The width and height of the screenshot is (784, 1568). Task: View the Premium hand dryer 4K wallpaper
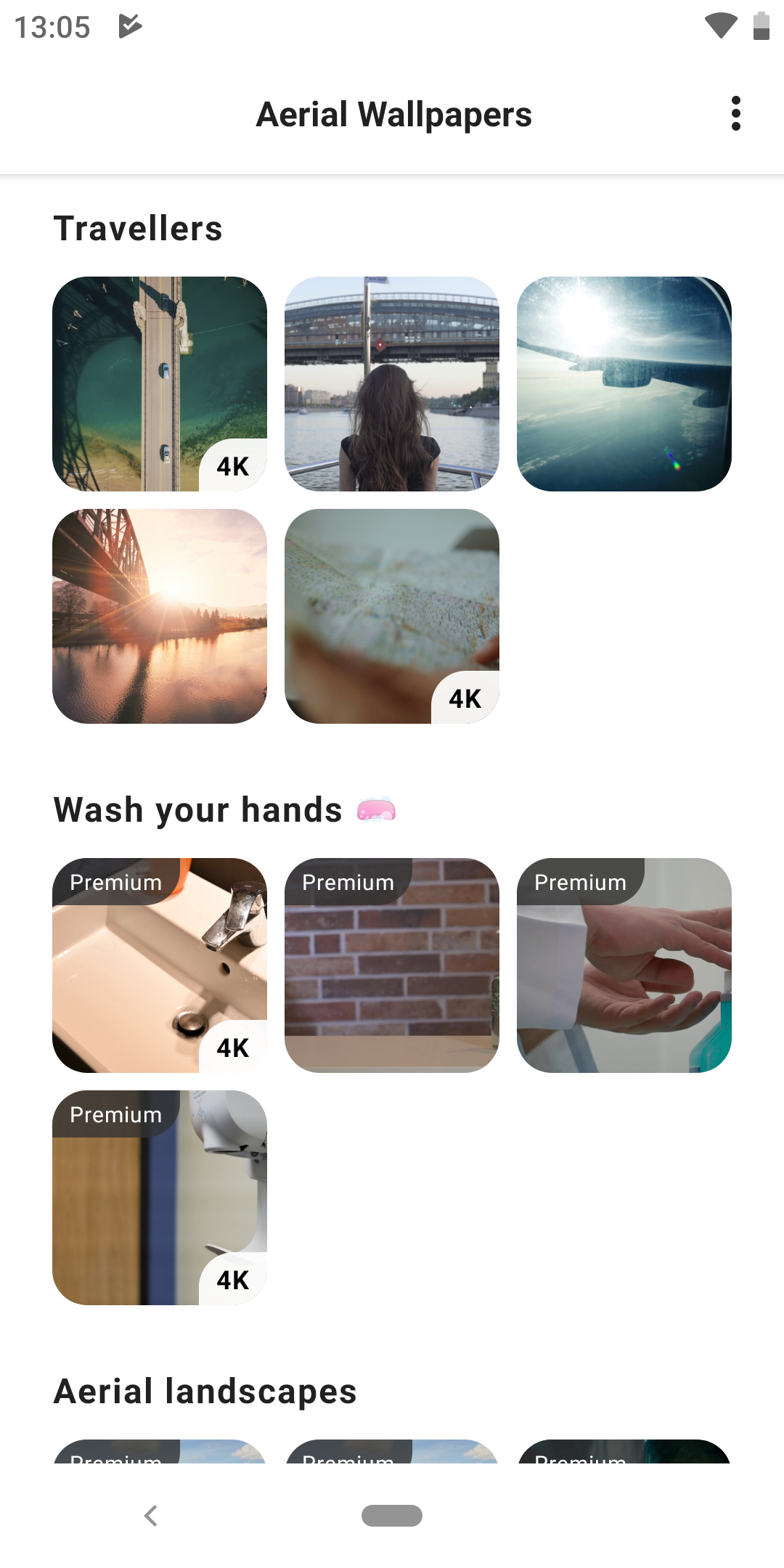tap(160, 1198)
